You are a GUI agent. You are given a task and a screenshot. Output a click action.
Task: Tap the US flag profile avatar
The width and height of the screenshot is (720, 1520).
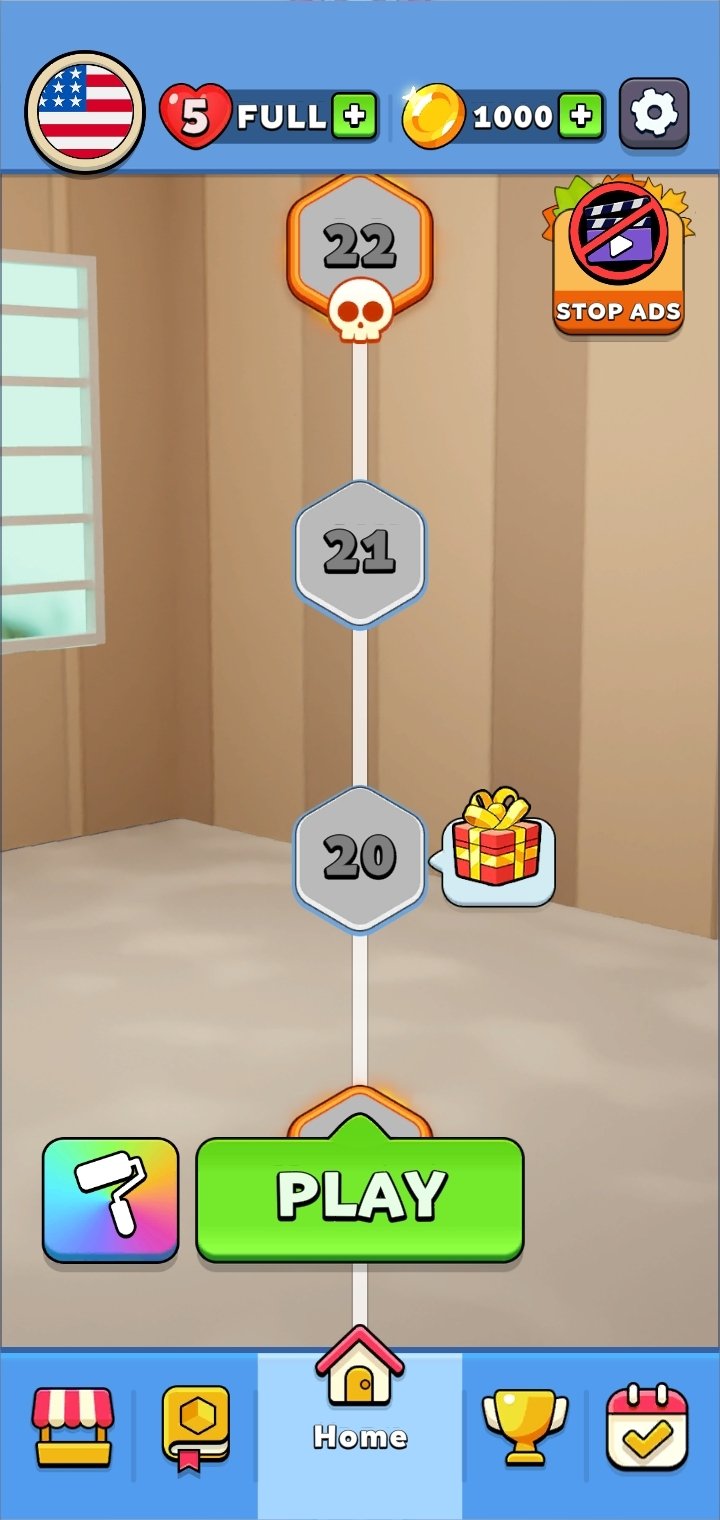click(x=85, y=112)
